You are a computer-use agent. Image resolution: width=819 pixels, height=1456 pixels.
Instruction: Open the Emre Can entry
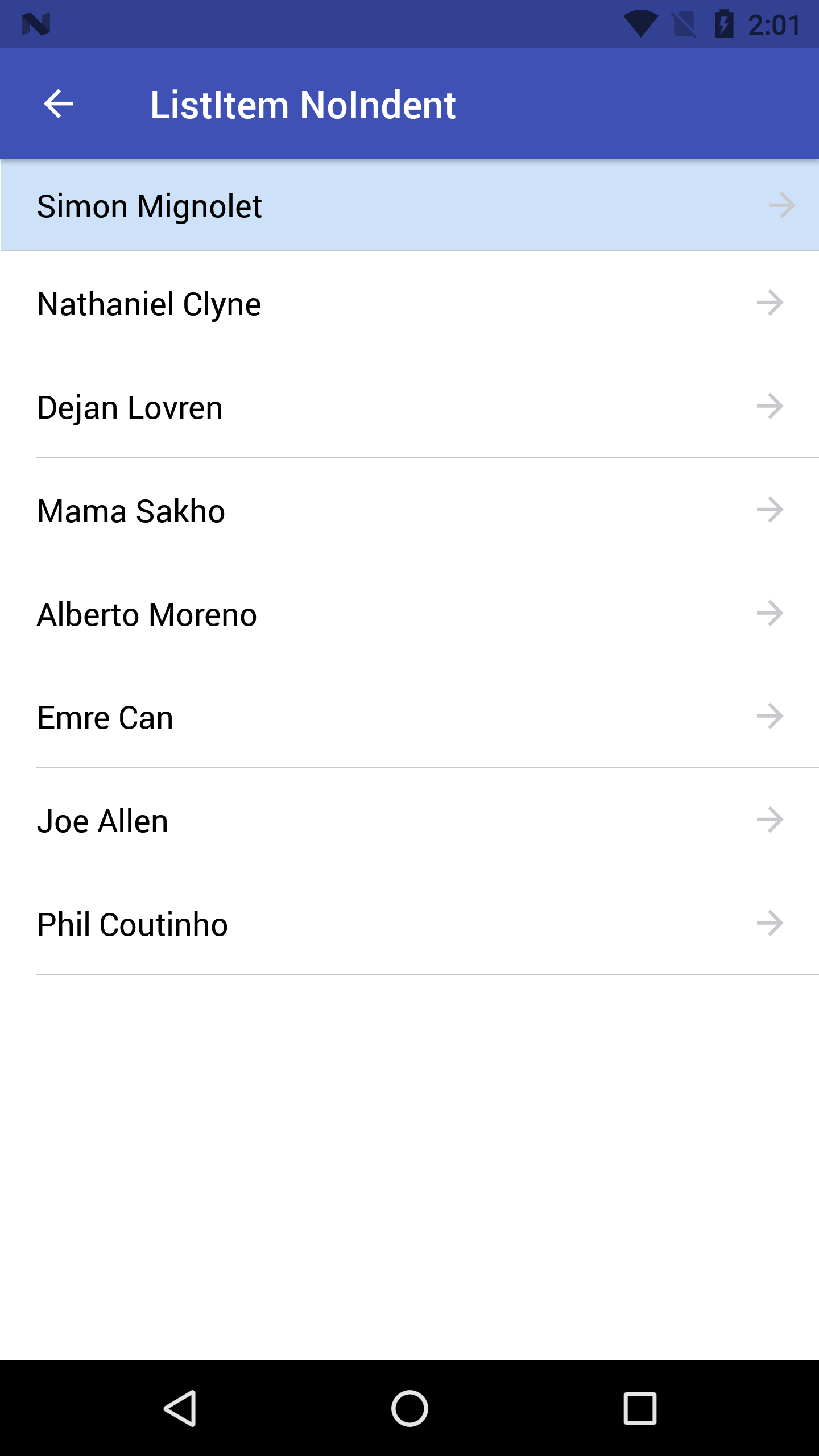(x=409, y=718)
